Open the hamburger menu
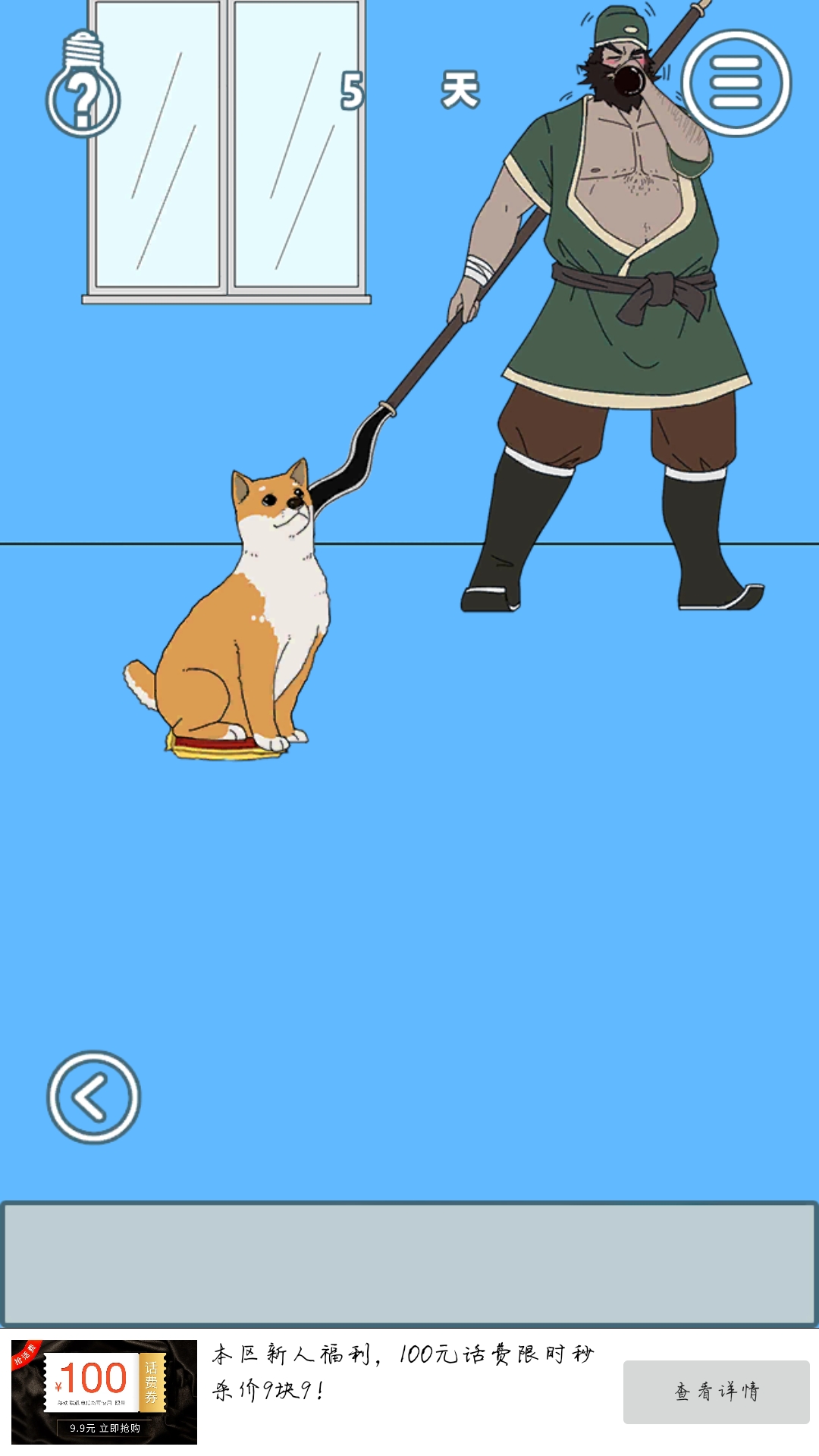Viewport: 819px width, 1456px height. 736,83
